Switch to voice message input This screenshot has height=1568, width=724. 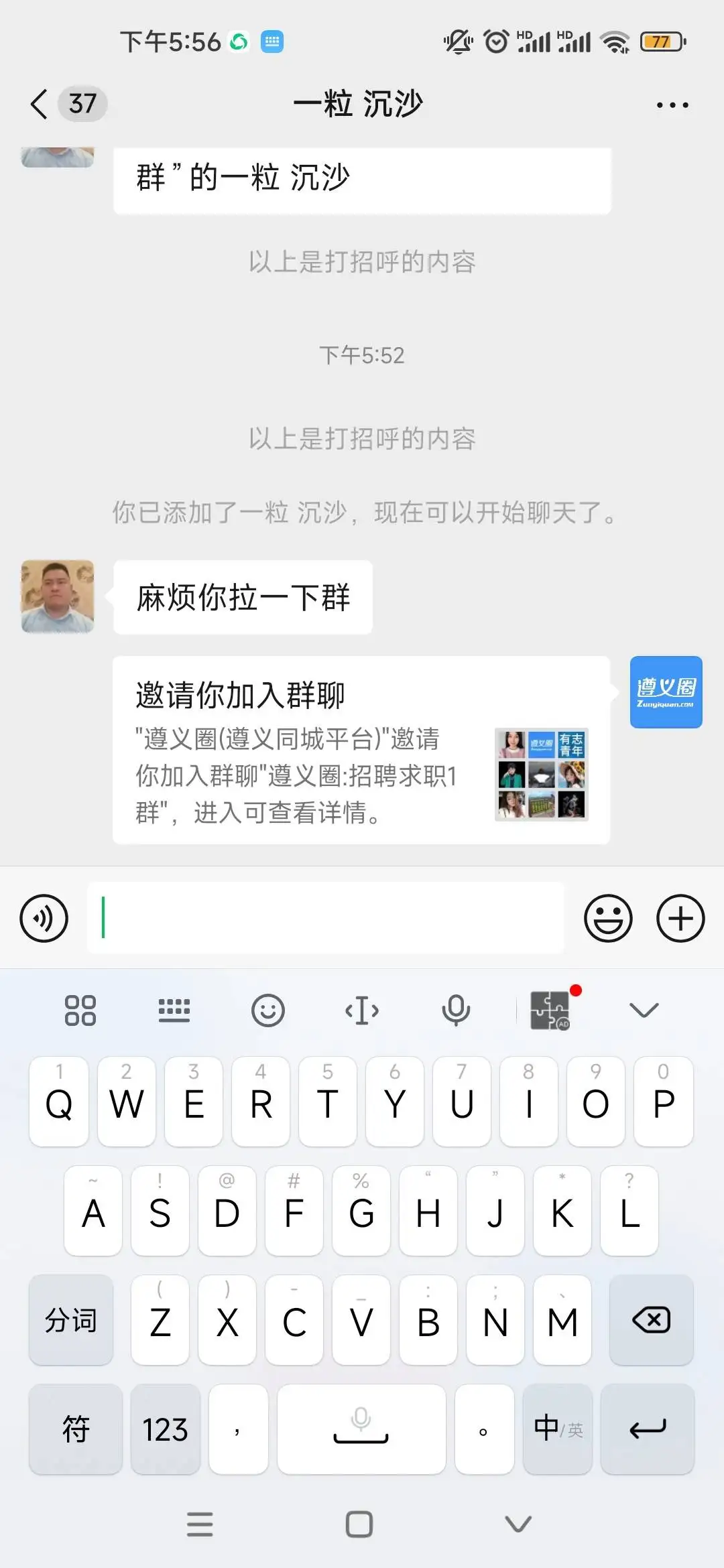click(44, 918)
